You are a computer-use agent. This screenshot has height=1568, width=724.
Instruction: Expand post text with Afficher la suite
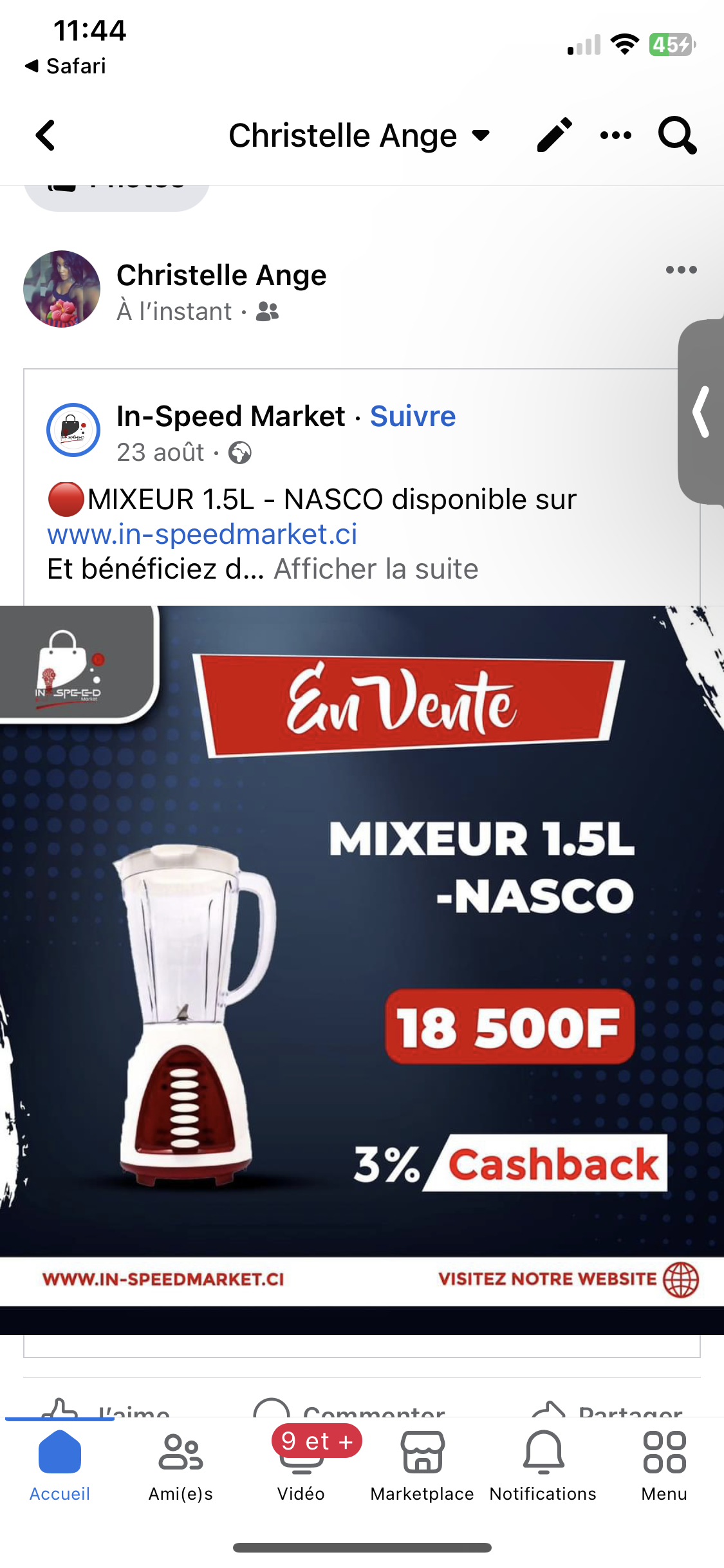(376, 569)
